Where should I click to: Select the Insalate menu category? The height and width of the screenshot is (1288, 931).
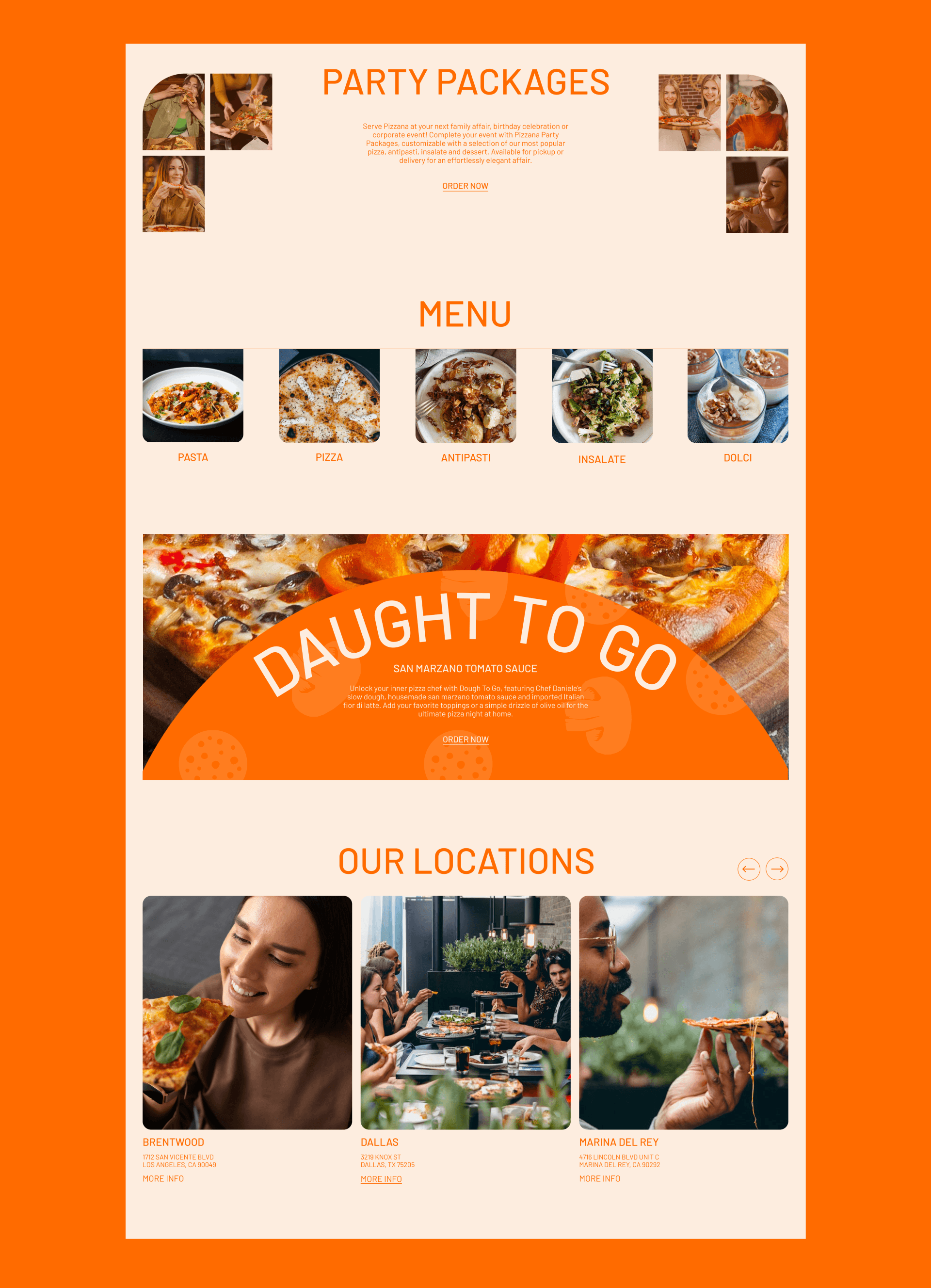tap(602, 396)
